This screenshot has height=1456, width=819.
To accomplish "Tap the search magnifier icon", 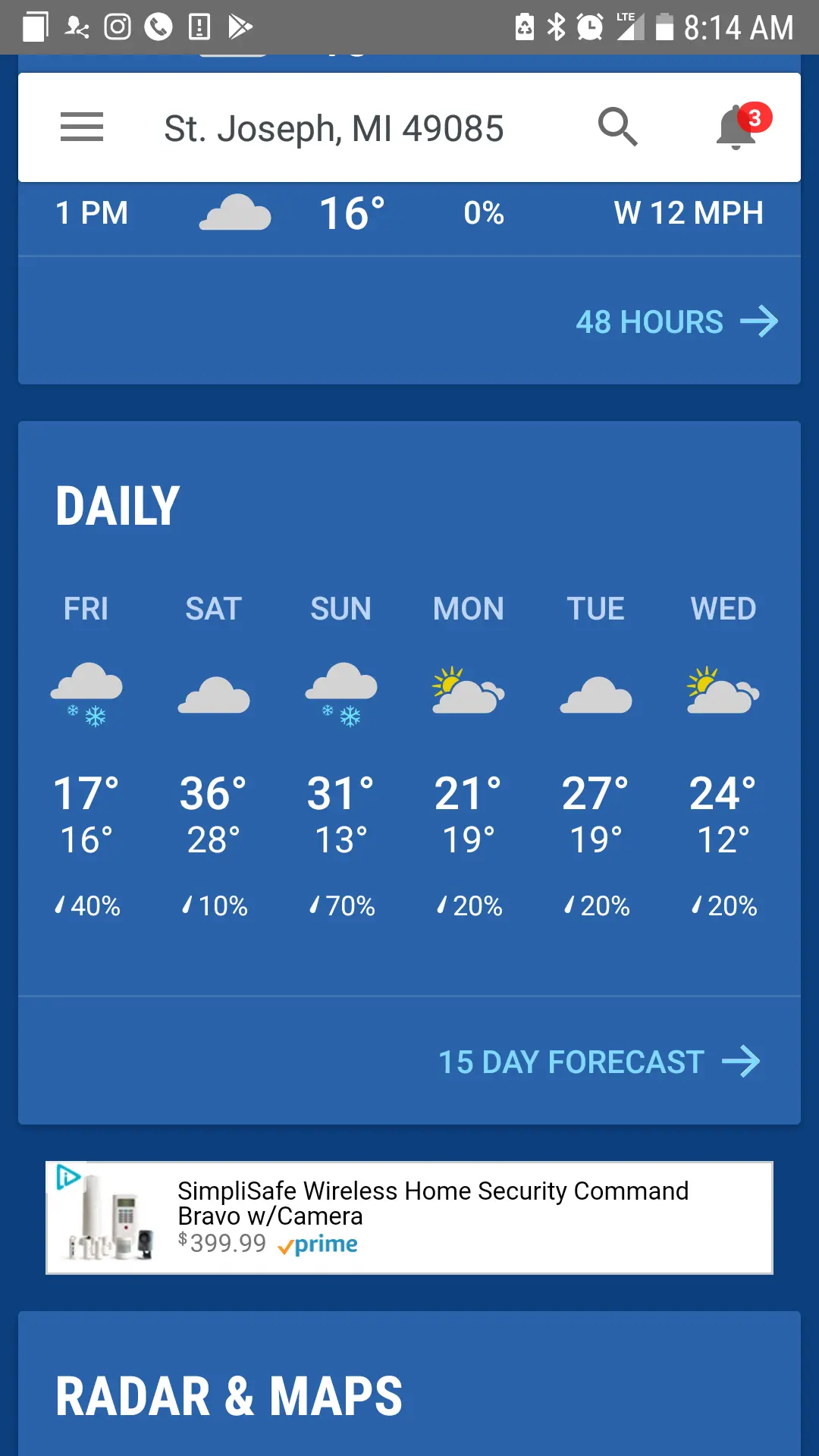I will (x=617, y=127).
